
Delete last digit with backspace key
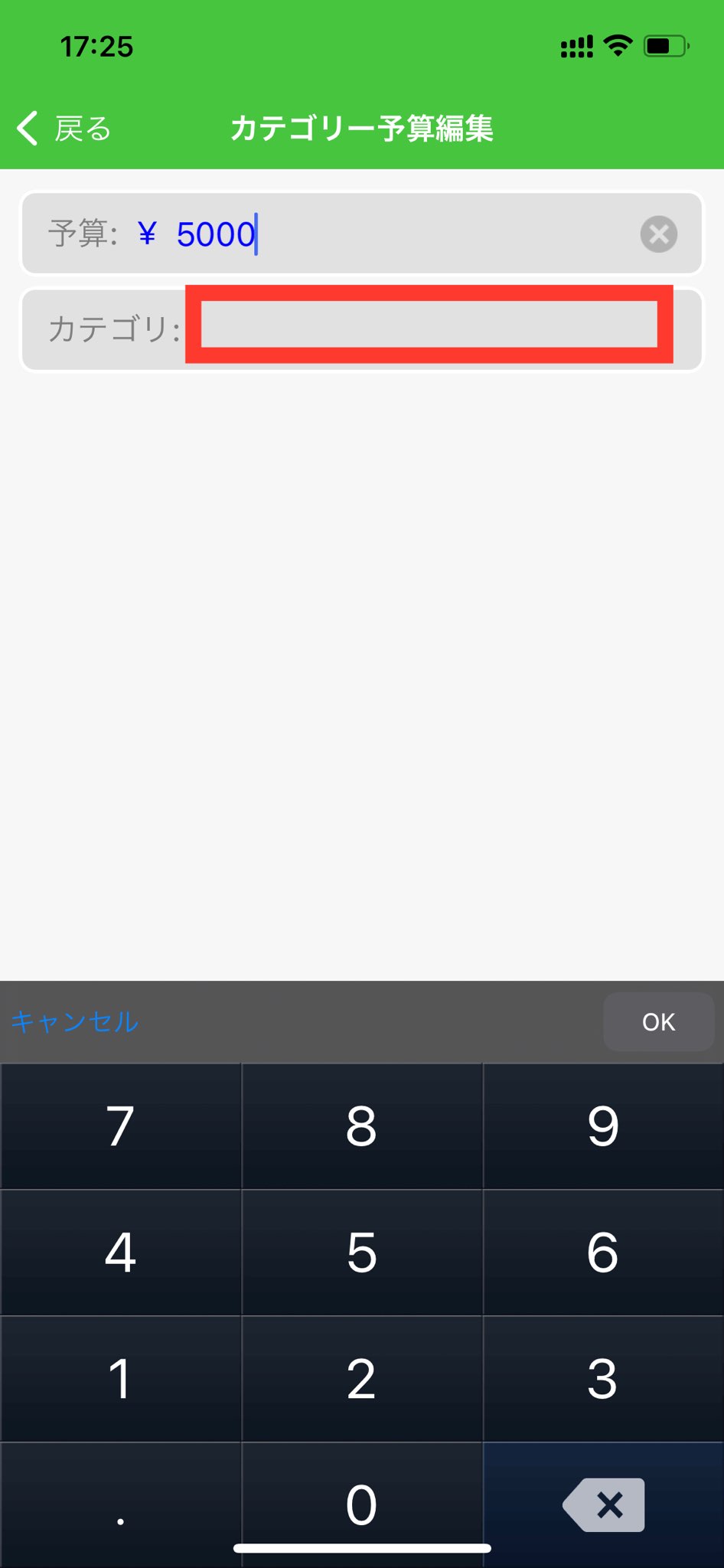pyautogui.click(x=603, y=1505)
